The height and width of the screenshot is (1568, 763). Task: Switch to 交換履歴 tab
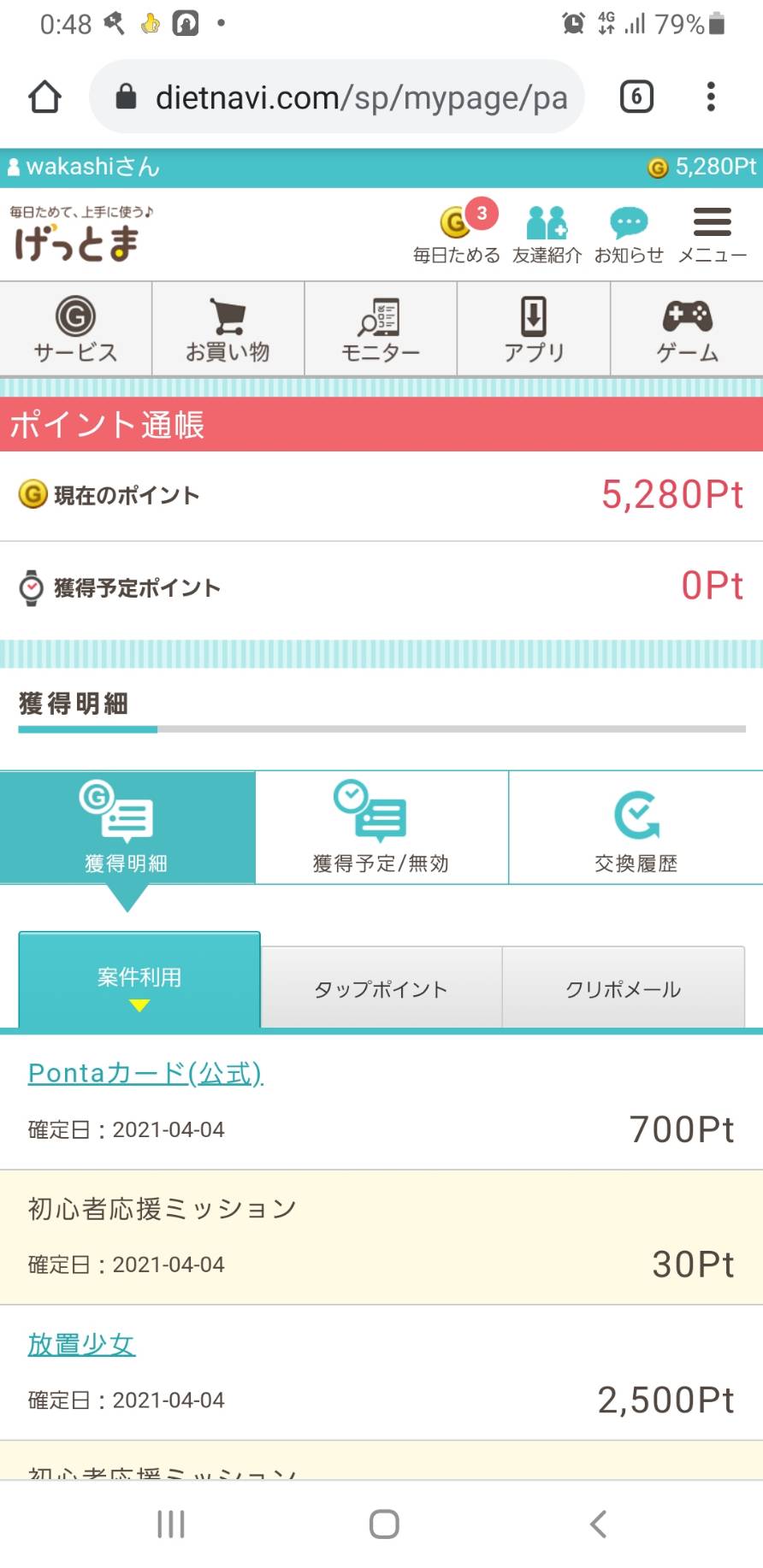(x=636, y=827)
